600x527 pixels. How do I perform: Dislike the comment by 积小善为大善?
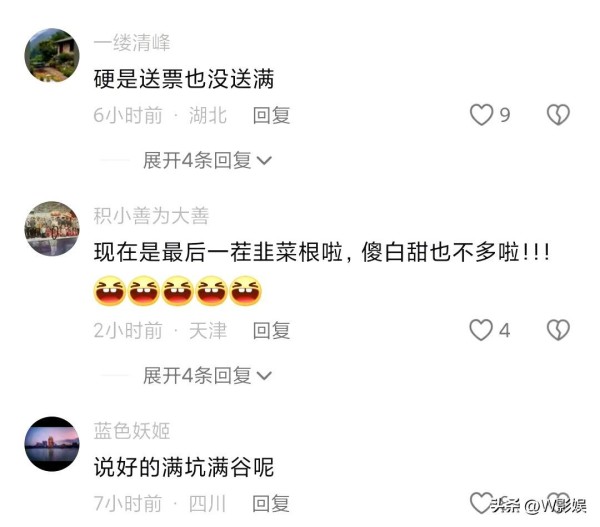558,330
